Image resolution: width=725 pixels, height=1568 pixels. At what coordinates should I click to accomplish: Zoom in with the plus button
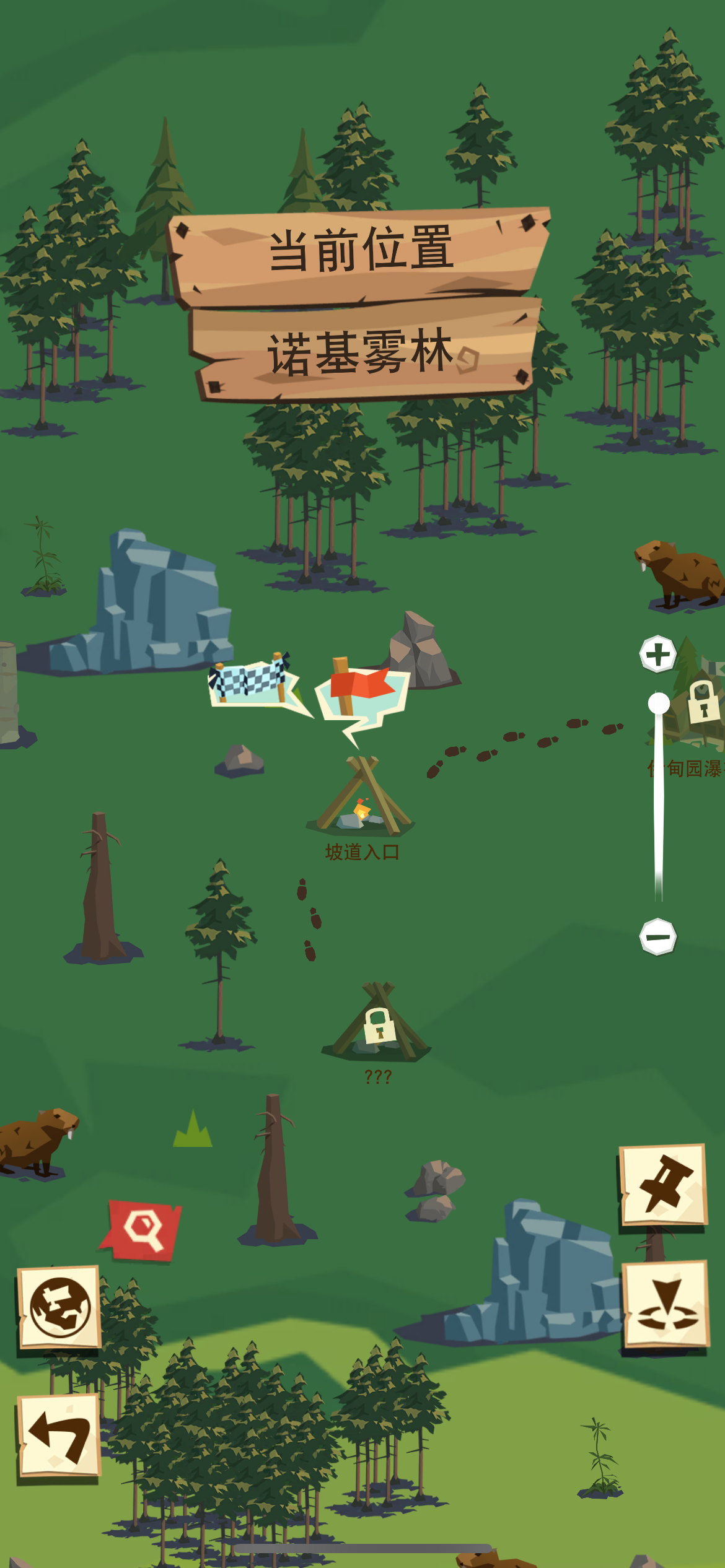pyautogui.click(x=657, y=654)
